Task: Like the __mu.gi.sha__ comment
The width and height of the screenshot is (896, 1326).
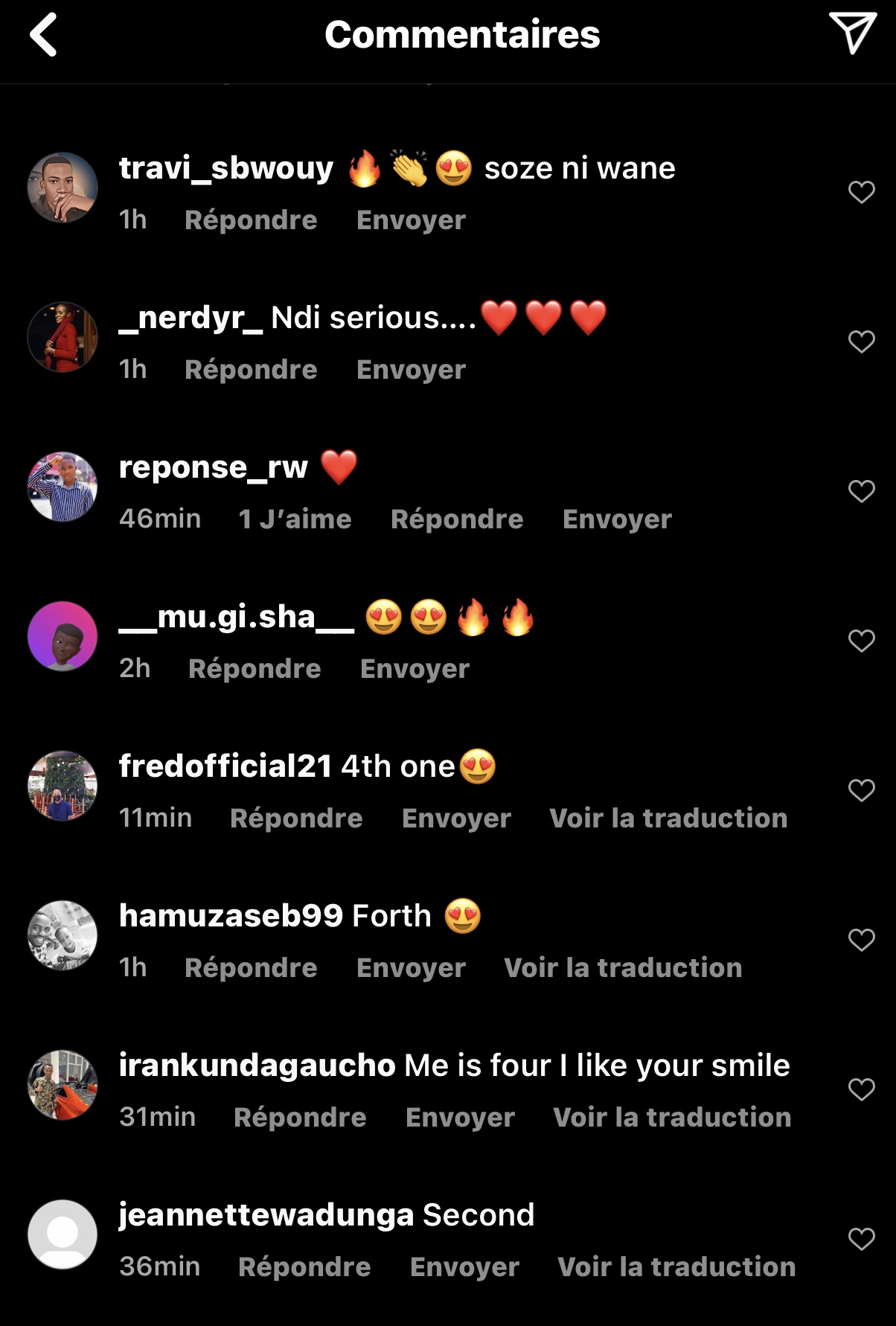Action: [x=861, y=641]
